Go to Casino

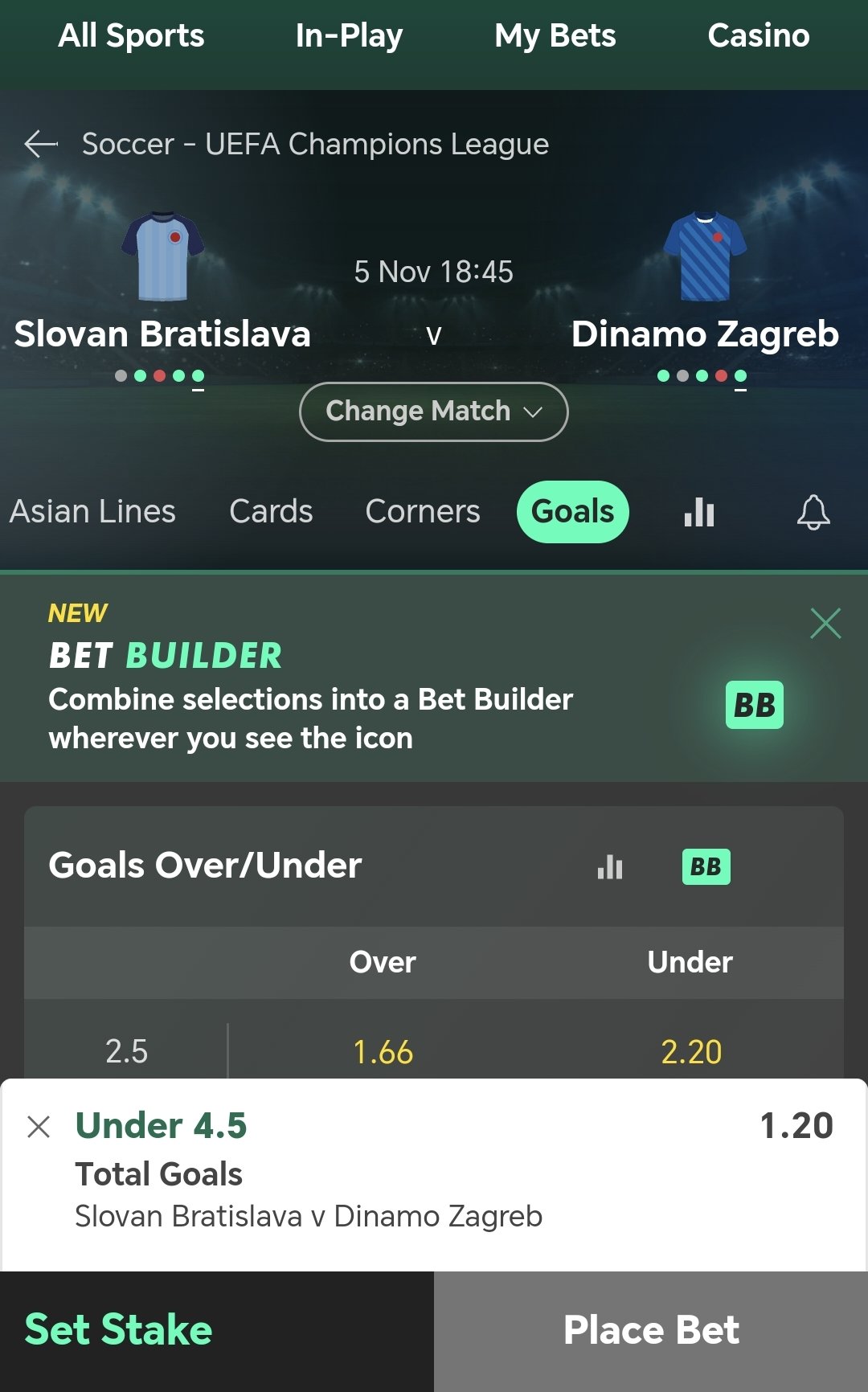[759, 35]
